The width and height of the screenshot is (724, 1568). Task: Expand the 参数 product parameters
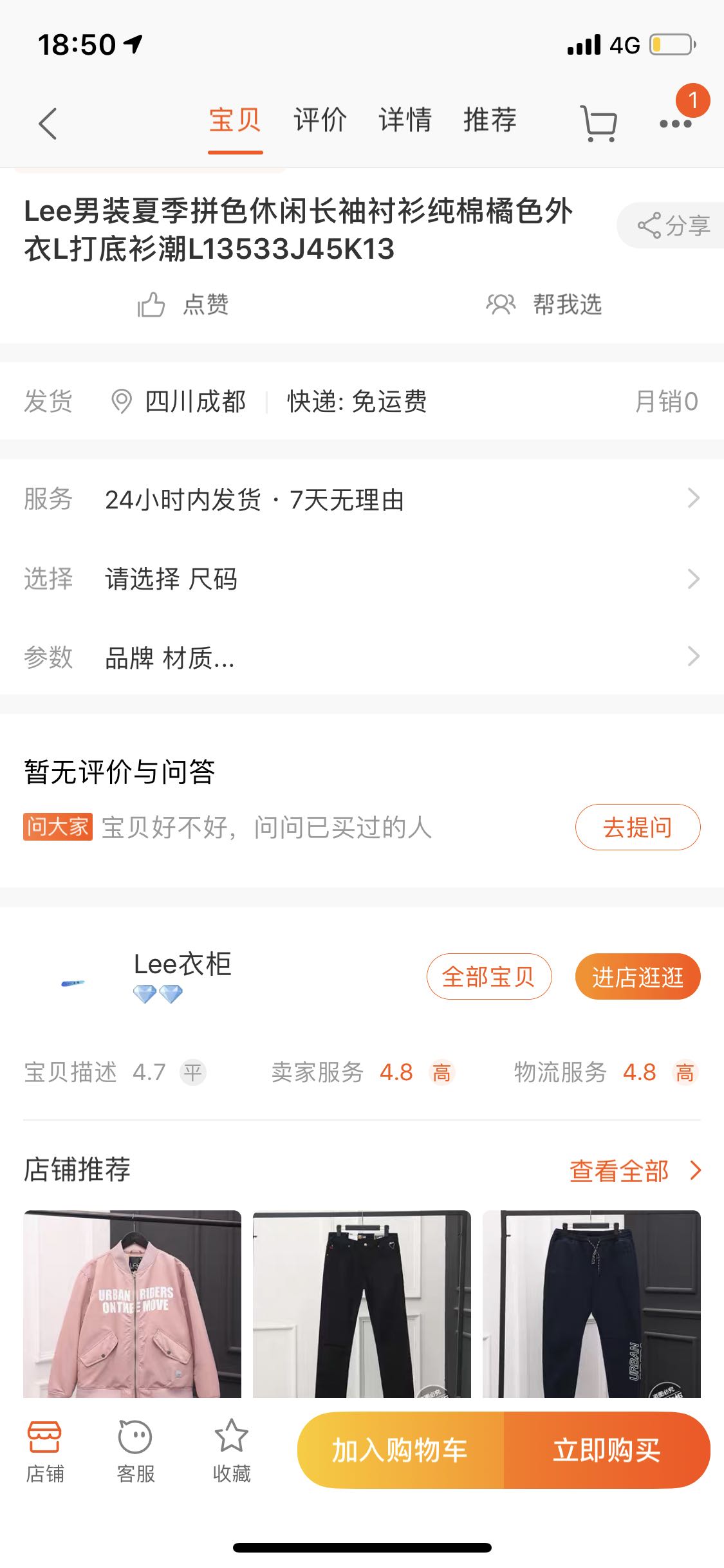pos(362,658)
